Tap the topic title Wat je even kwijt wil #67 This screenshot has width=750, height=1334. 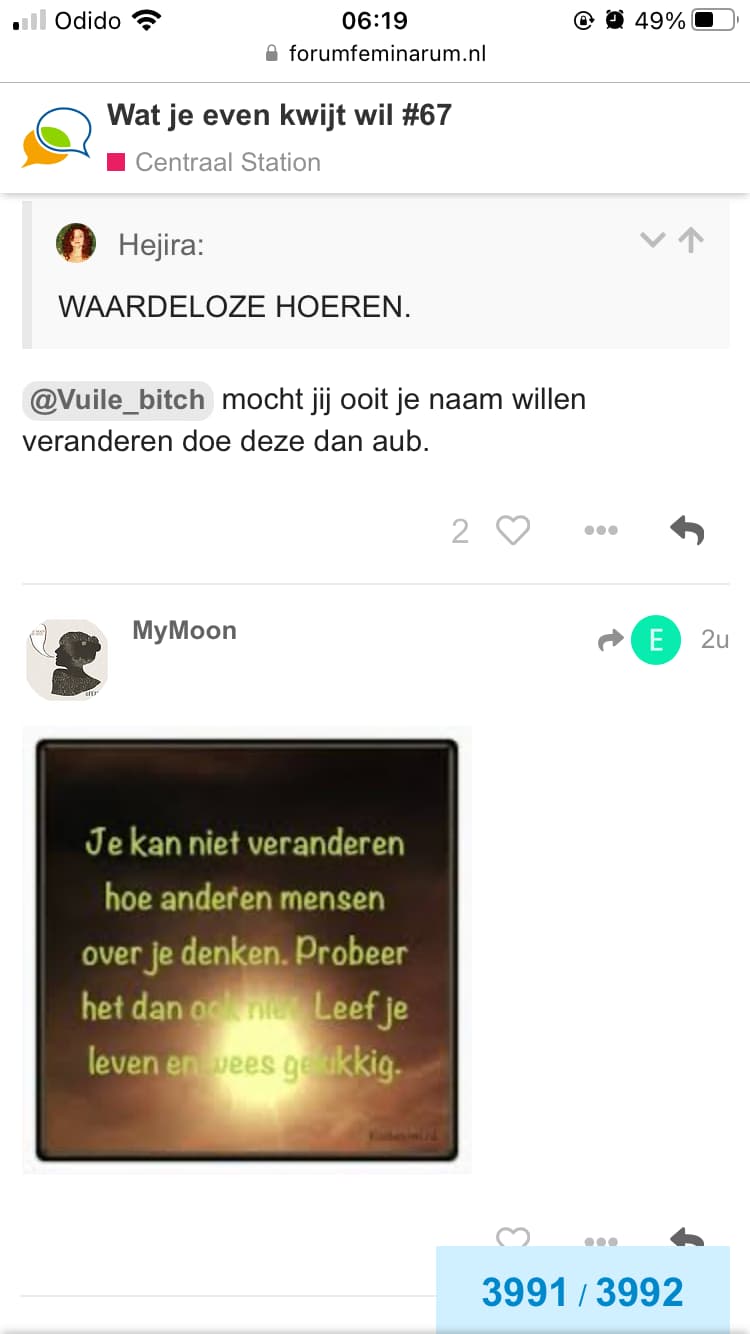tap(279, 115)
